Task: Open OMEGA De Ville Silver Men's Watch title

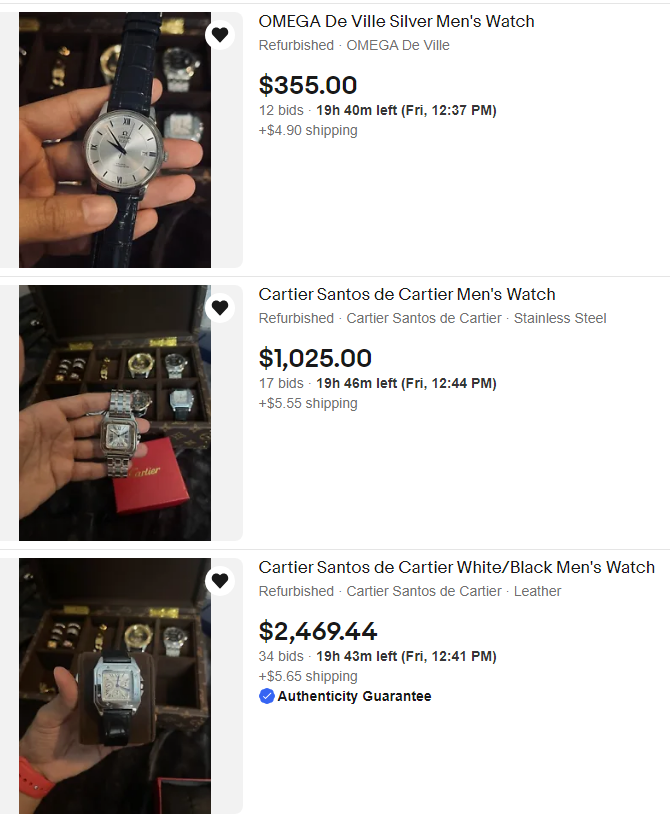Action: 396,21
